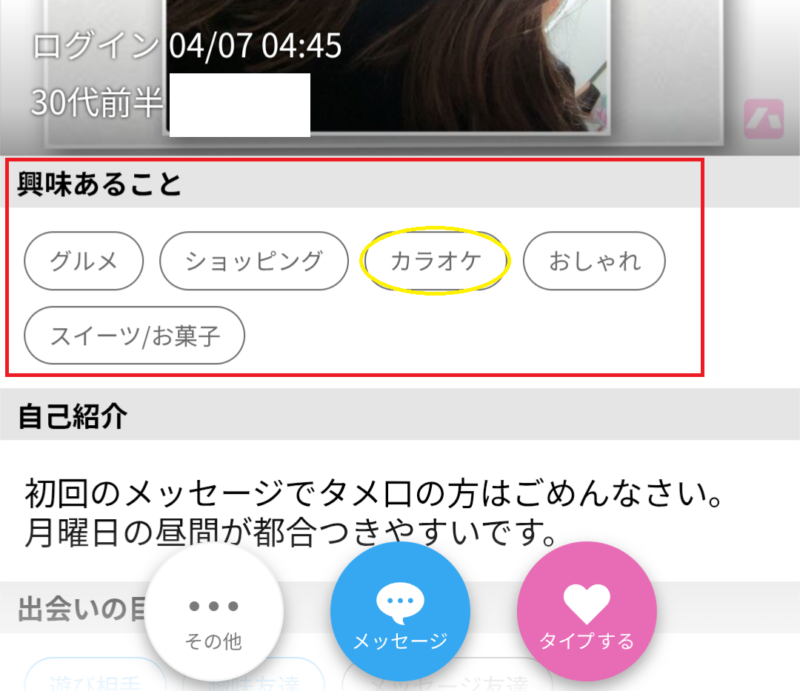The width and height of the screenshot is (800, 691).
Task: Like this profile with タイプする
Action: click(586, 613)
